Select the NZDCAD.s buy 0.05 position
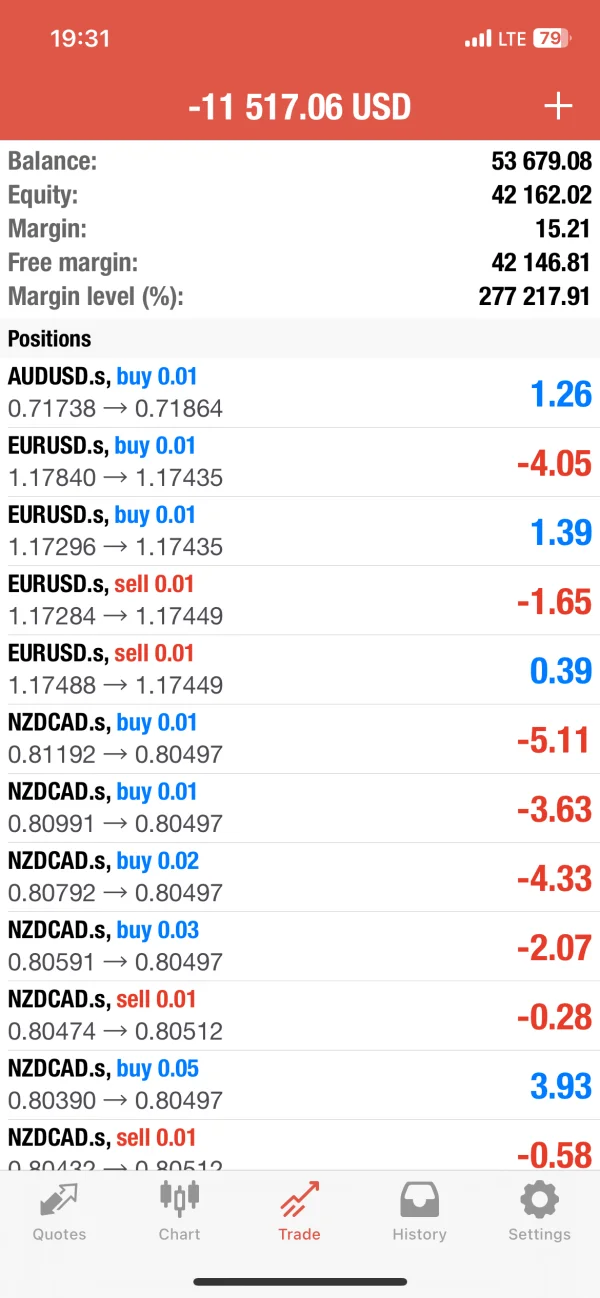Viewport: 600px width, 1298px height. 300,1084
